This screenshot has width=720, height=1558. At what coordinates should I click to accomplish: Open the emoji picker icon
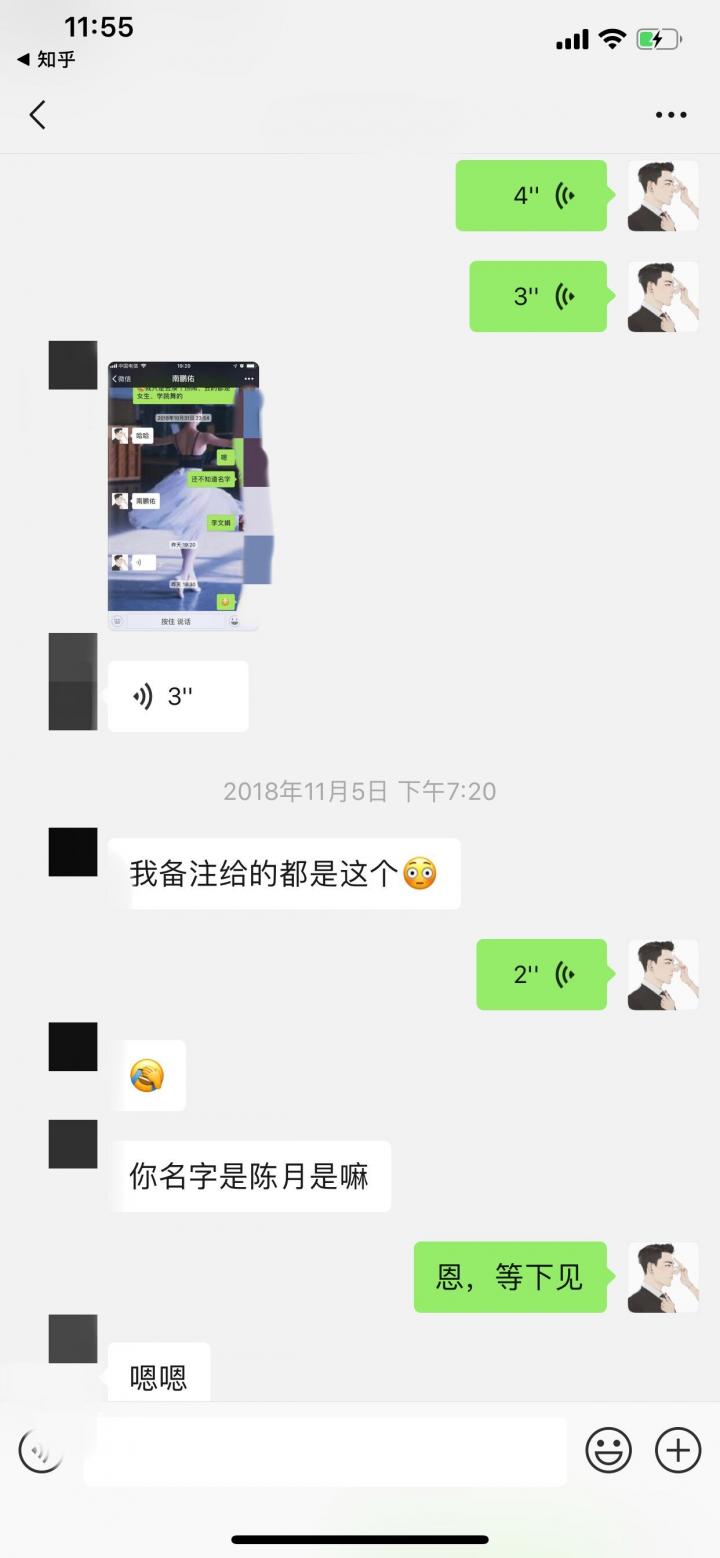610,1449
